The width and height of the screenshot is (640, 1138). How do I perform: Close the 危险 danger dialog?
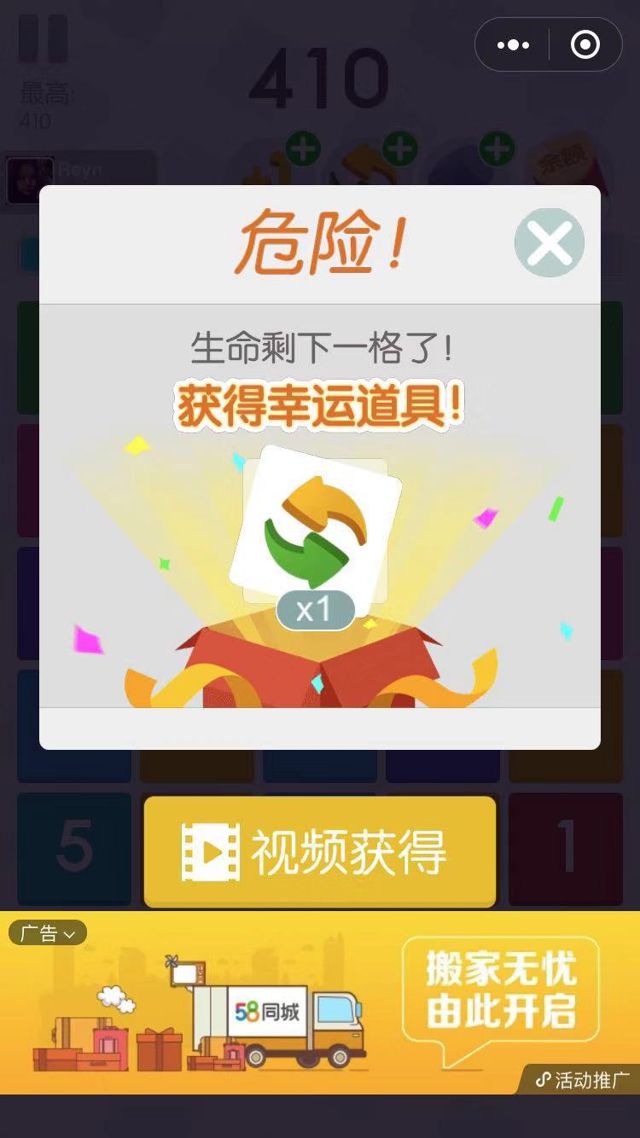(x=549, y=243)
